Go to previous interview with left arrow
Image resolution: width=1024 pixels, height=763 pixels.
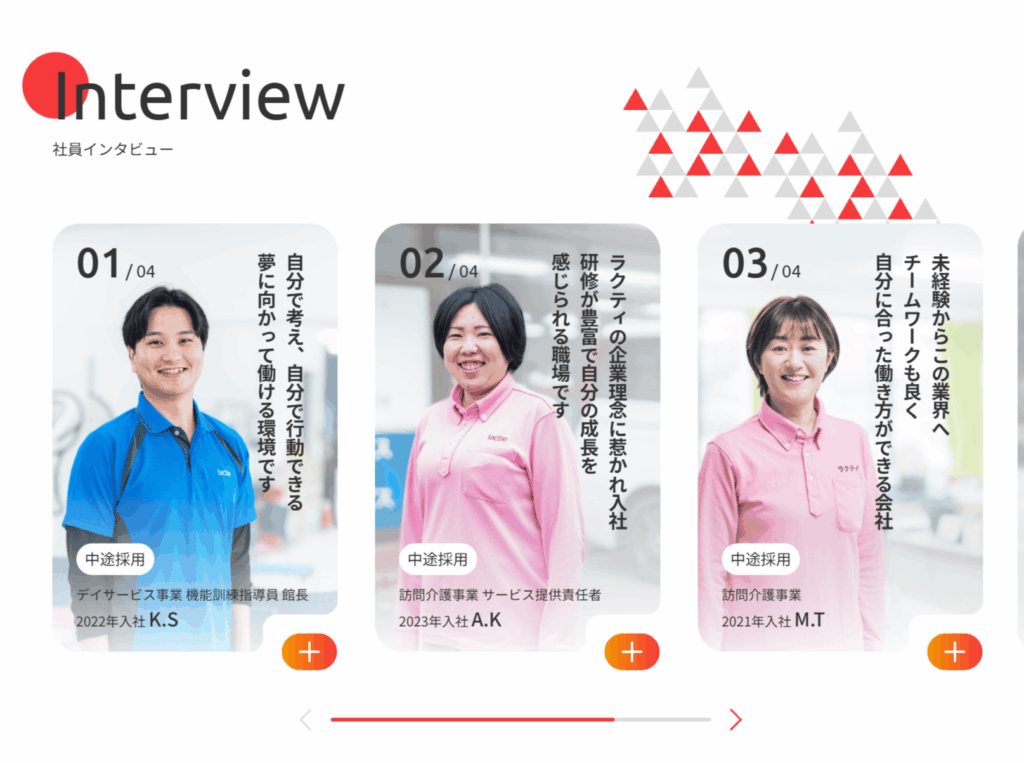[306, 719]
